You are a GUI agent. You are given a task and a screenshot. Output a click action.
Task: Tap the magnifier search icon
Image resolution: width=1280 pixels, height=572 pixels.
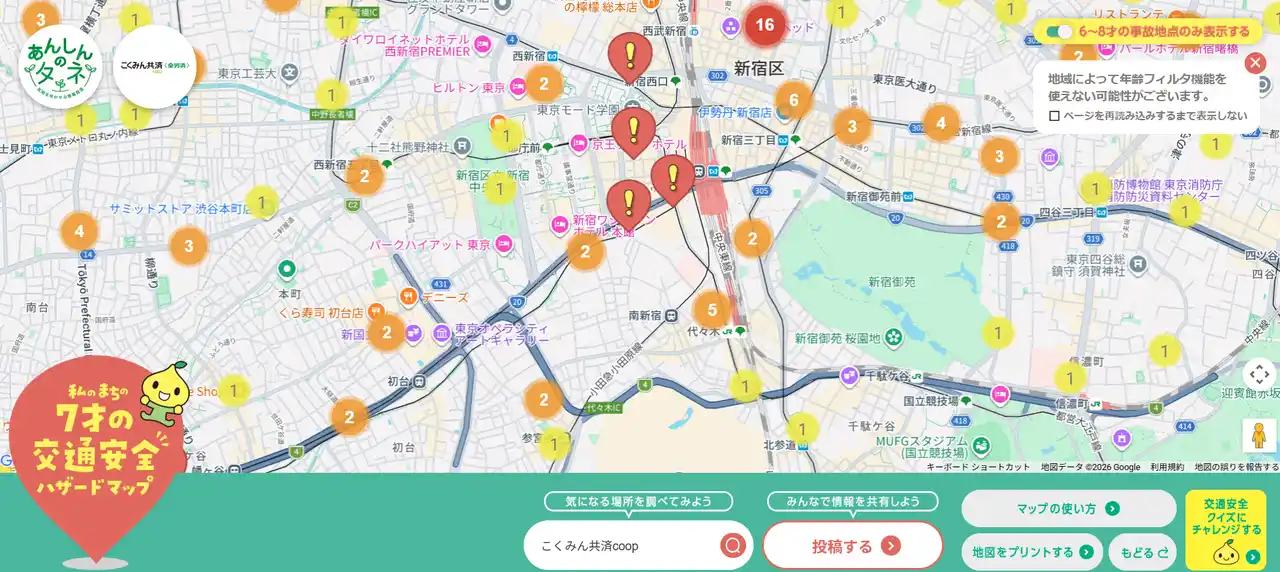[734, 546]
